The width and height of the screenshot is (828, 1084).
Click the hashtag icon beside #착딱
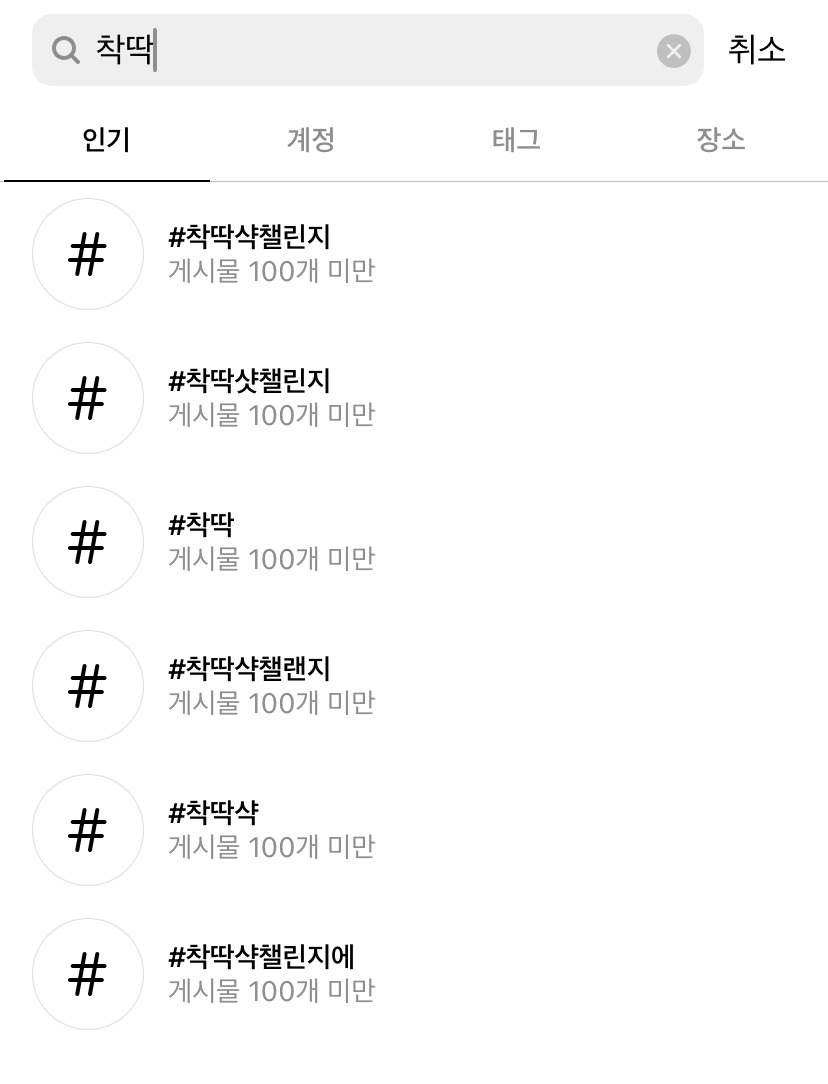pyautogui.click(x=87, y=542)
